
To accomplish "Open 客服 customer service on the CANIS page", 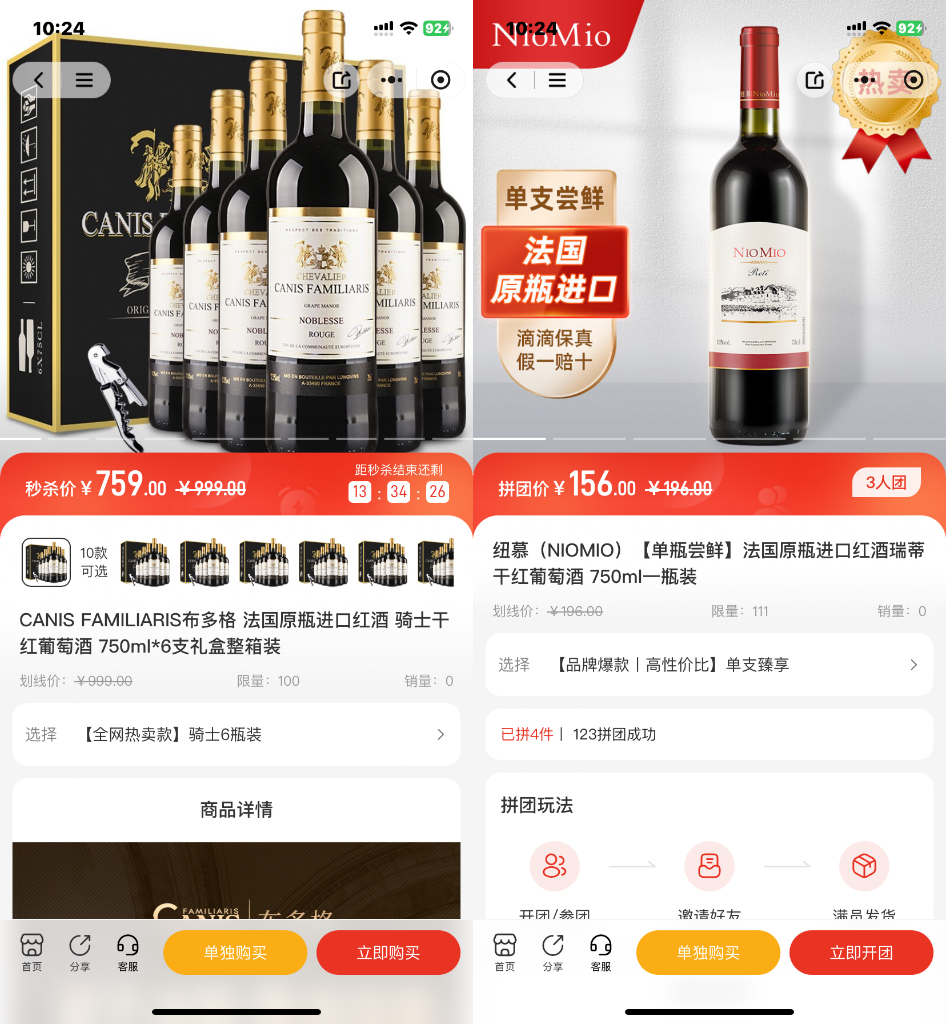I will tap(127, 952).
